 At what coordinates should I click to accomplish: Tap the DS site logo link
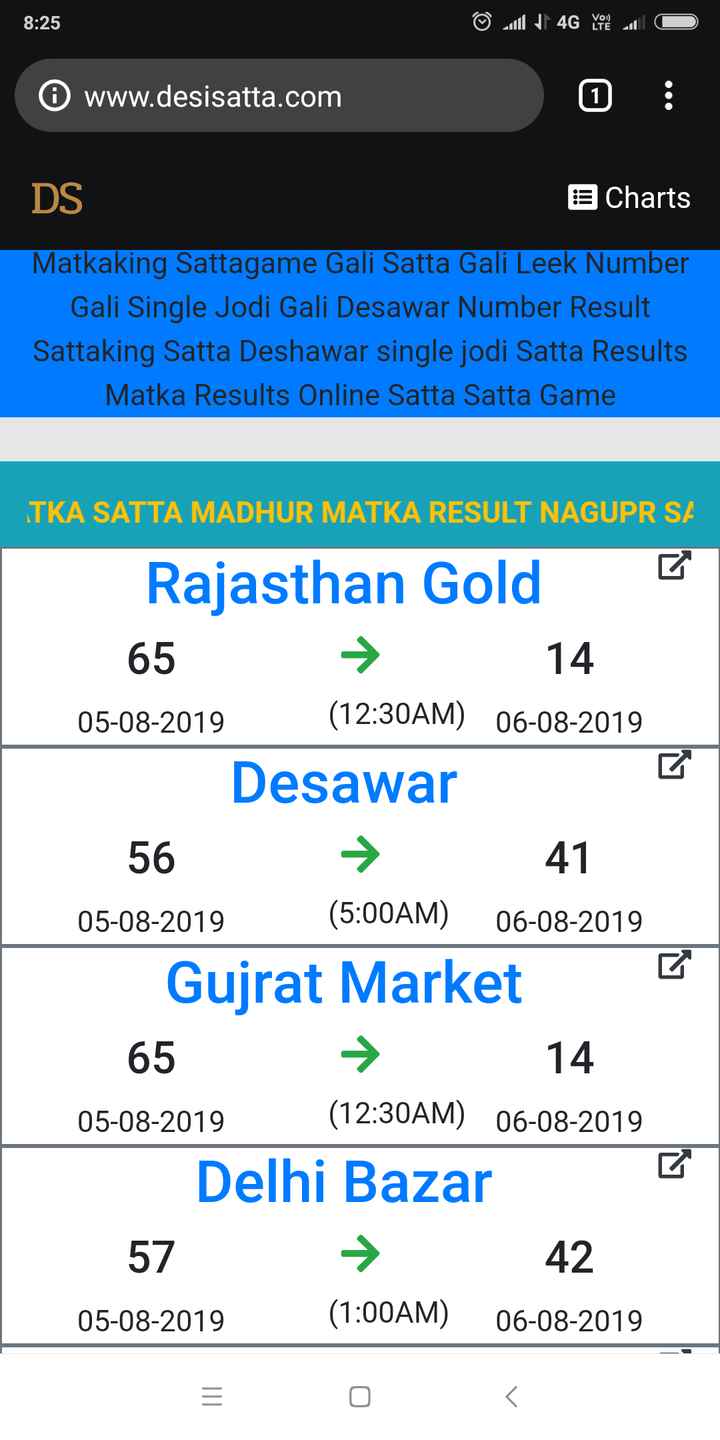point(57,198)
